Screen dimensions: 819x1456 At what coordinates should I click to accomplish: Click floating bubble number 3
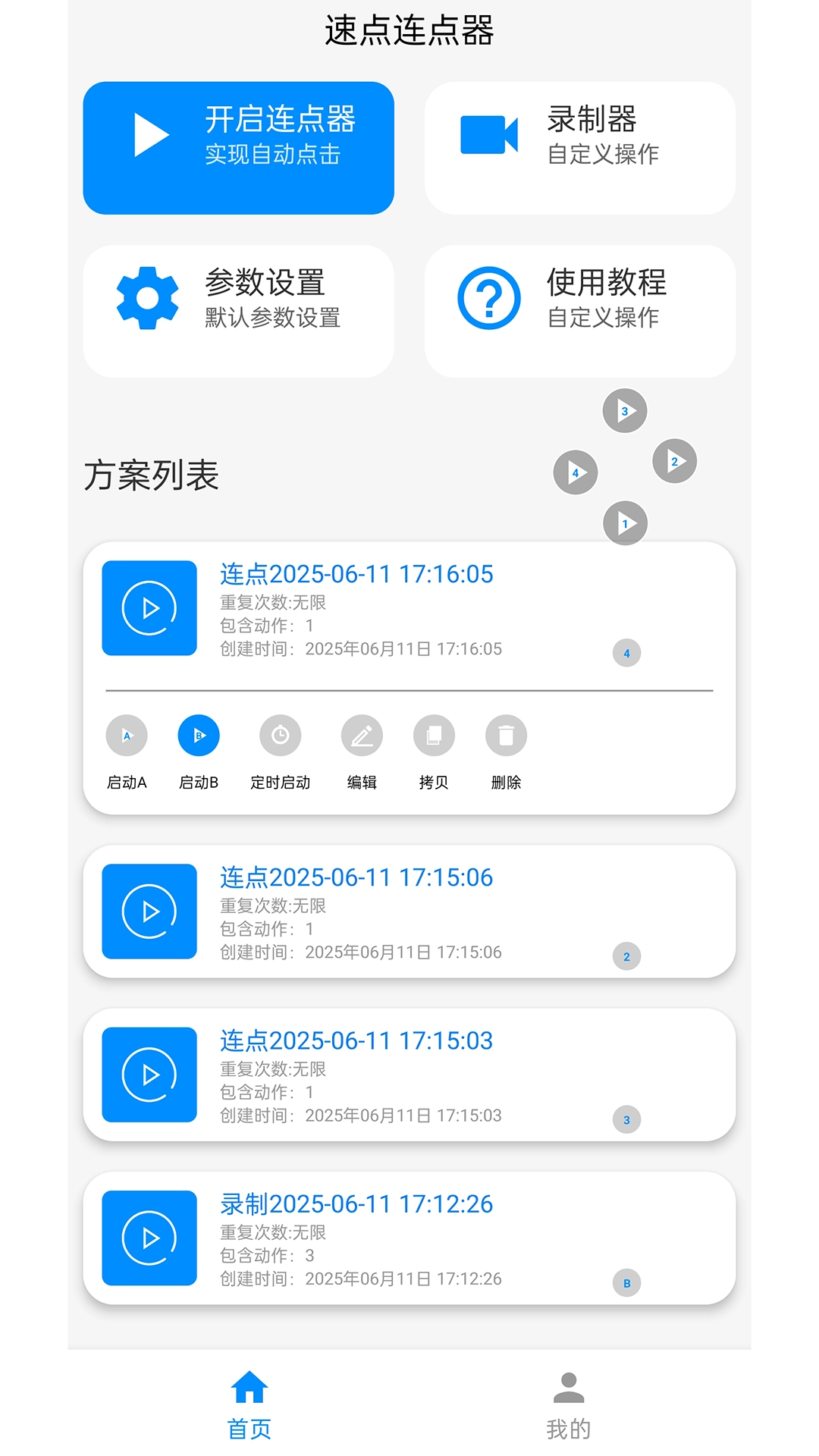tap(624, 410)
